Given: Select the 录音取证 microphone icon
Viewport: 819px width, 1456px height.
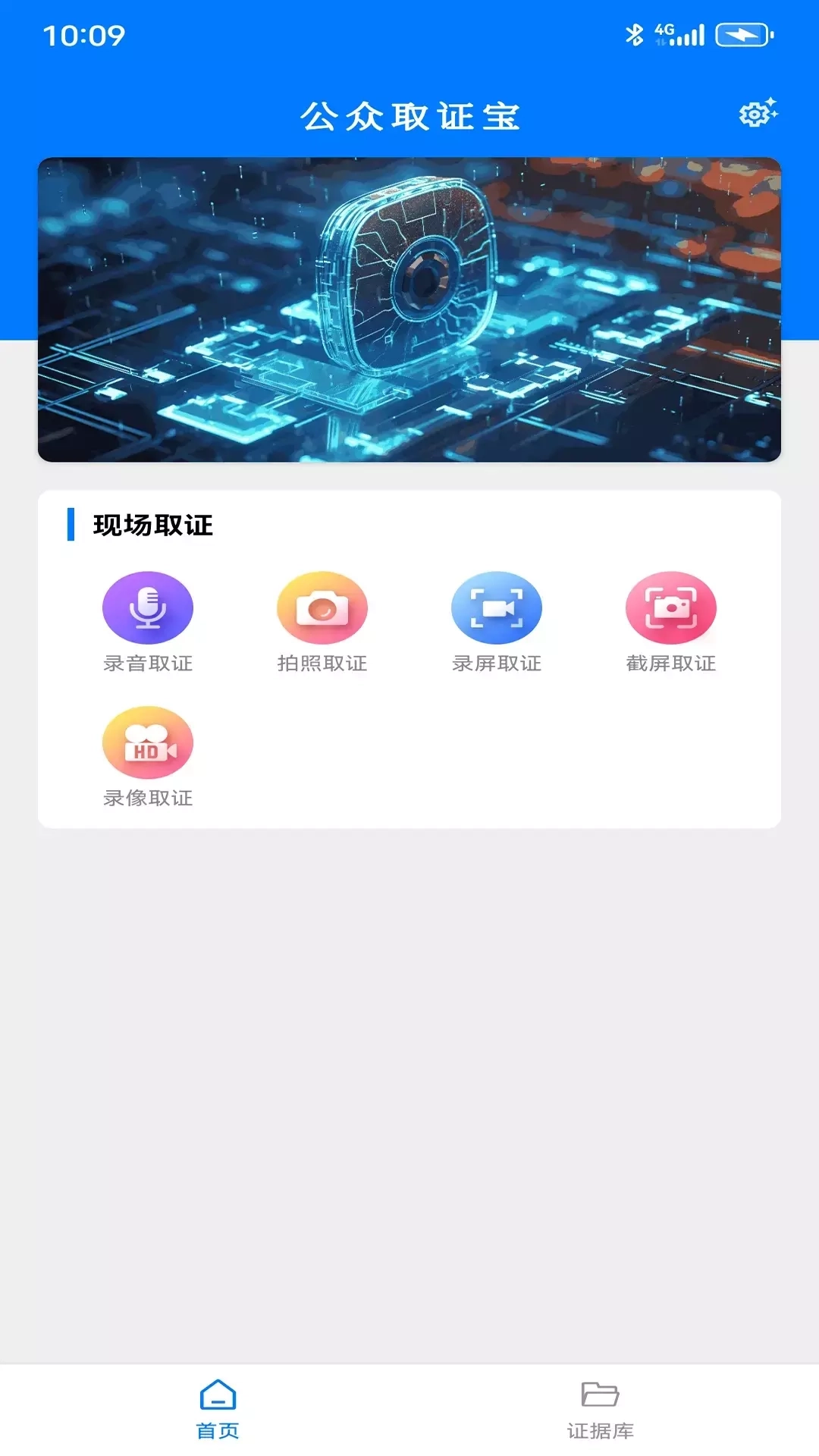Looking at the screenshot, I should 149,607.
